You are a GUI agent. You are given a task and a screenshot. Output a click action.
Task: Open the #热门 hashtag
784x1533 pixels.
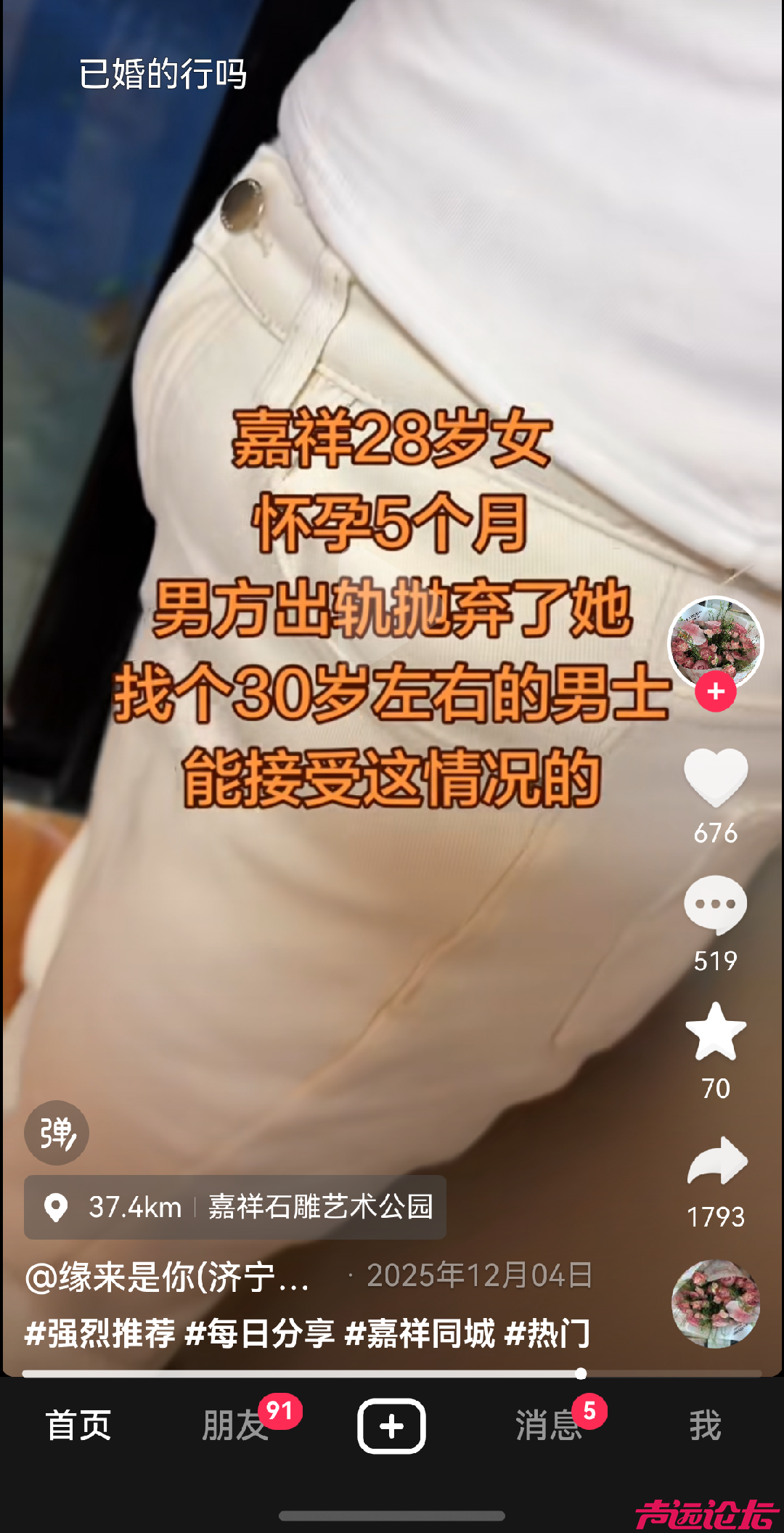point(547,1333)
